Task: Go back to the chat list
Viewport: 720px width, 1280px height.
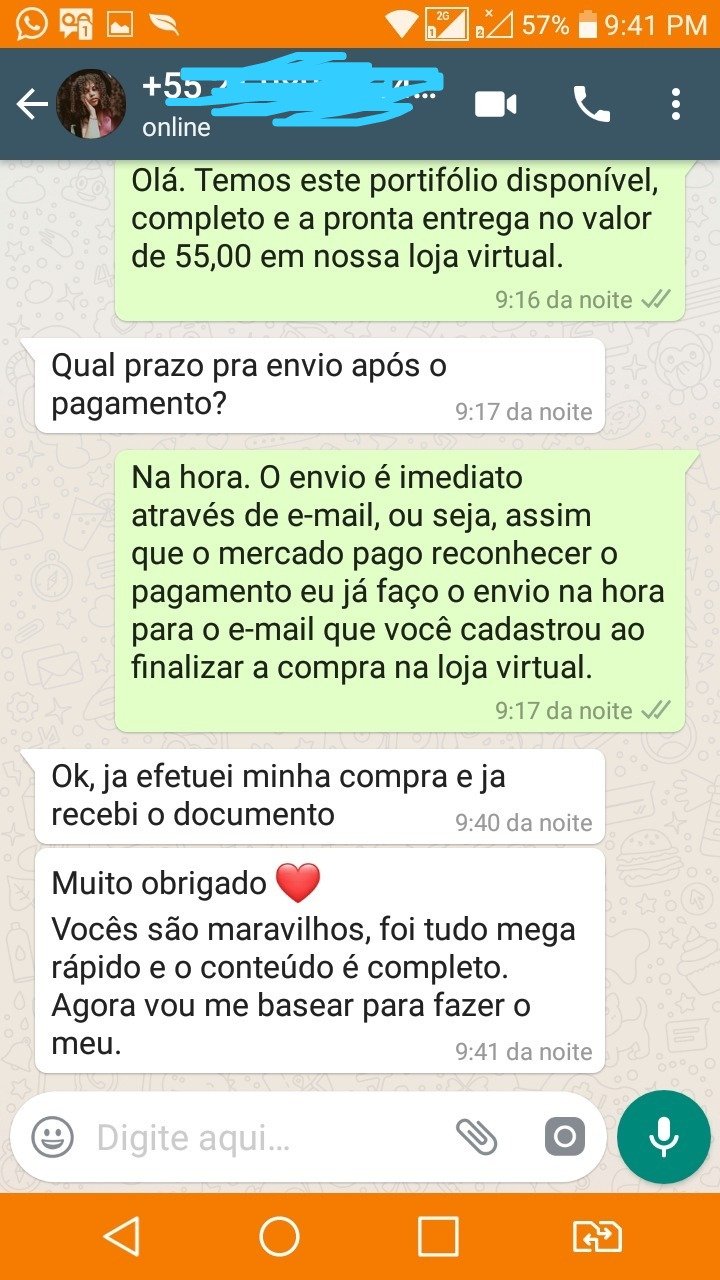Action: [32, 104]
